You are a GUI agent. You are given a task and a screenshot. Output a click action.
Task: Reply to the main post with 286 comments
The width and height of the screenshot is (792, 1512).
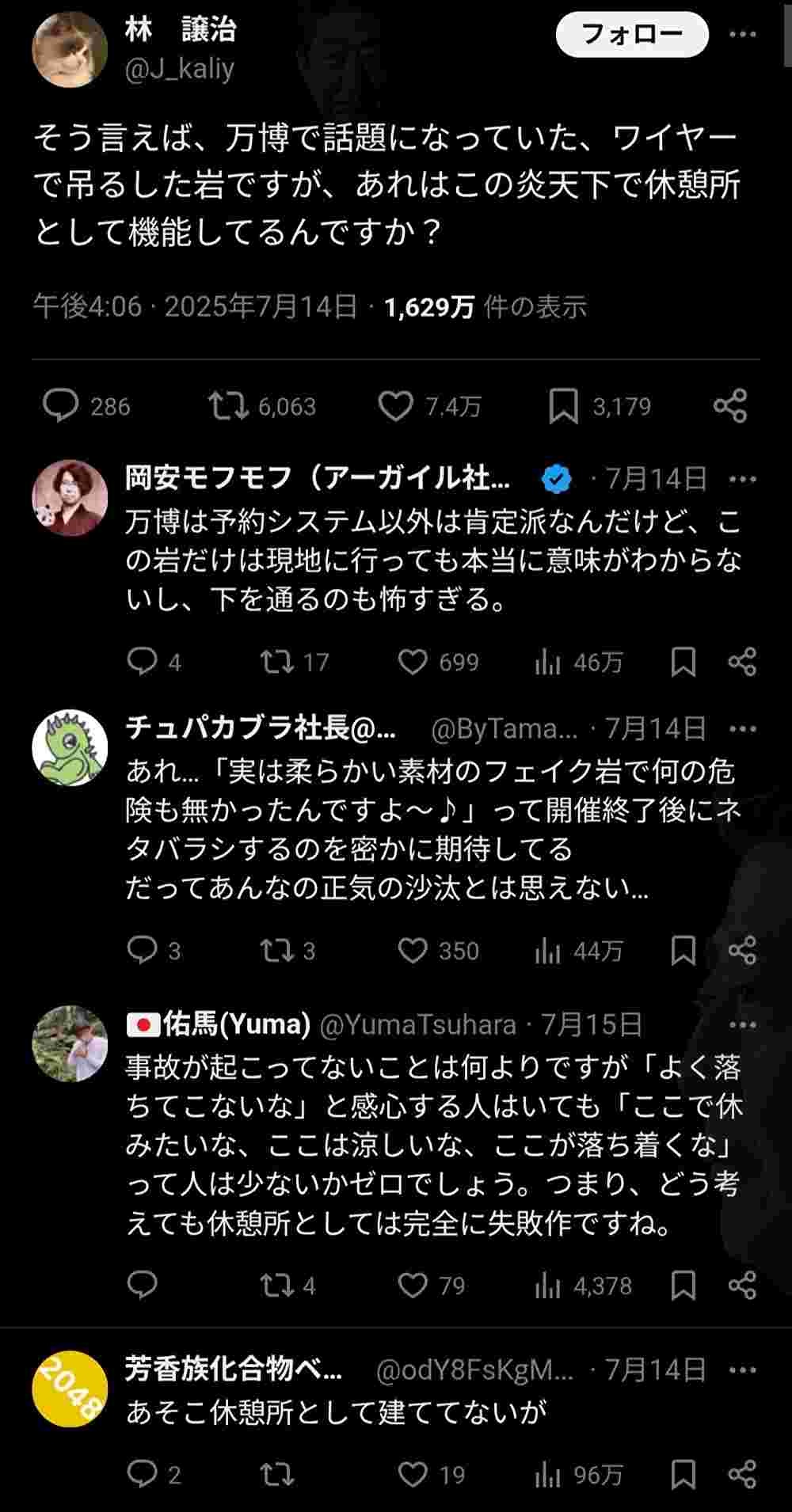(61, 406)
